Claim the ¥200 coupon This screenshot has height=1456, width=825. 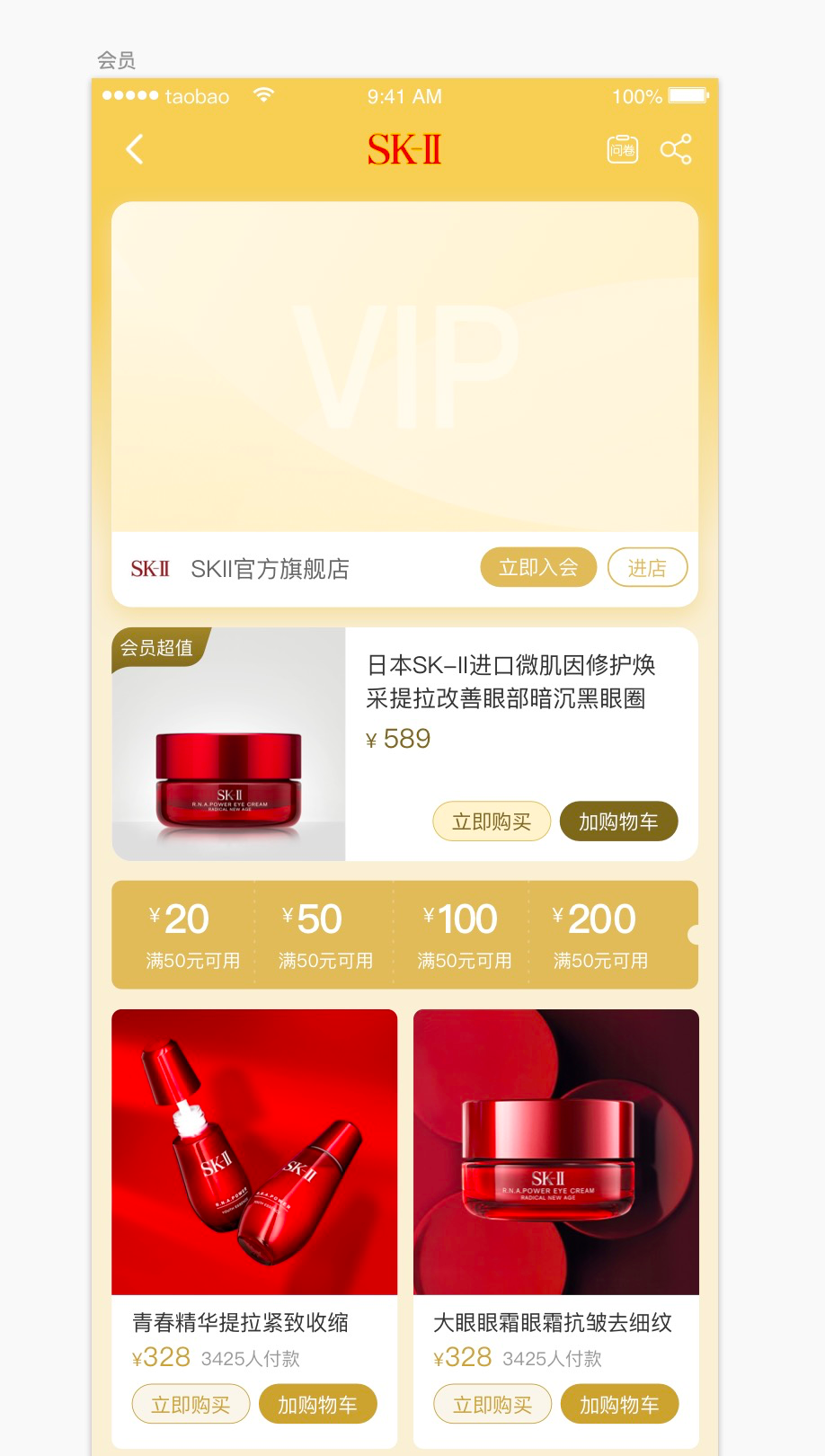pos(599,935)
